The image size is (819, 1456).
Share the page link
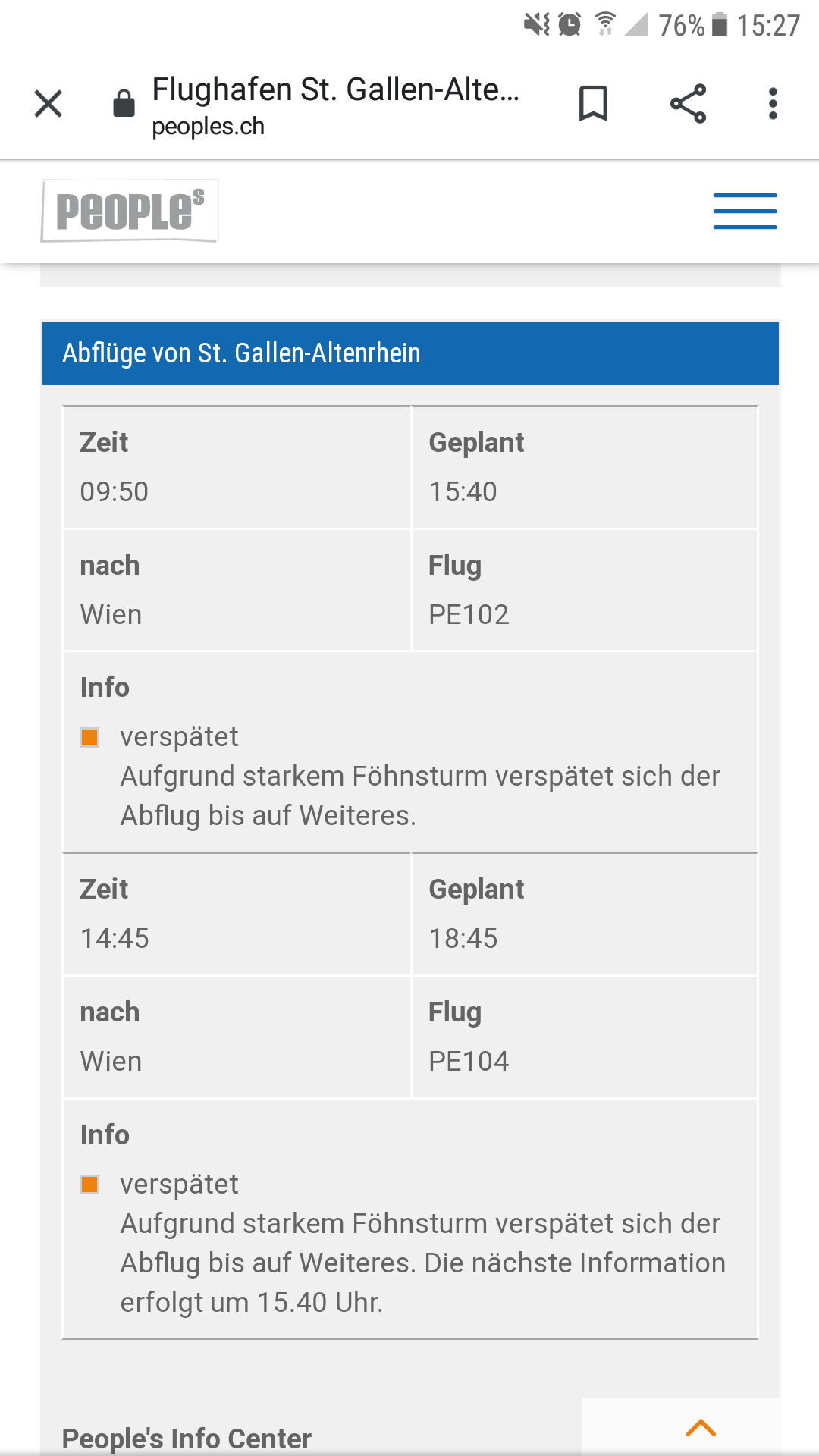point(688,104)
